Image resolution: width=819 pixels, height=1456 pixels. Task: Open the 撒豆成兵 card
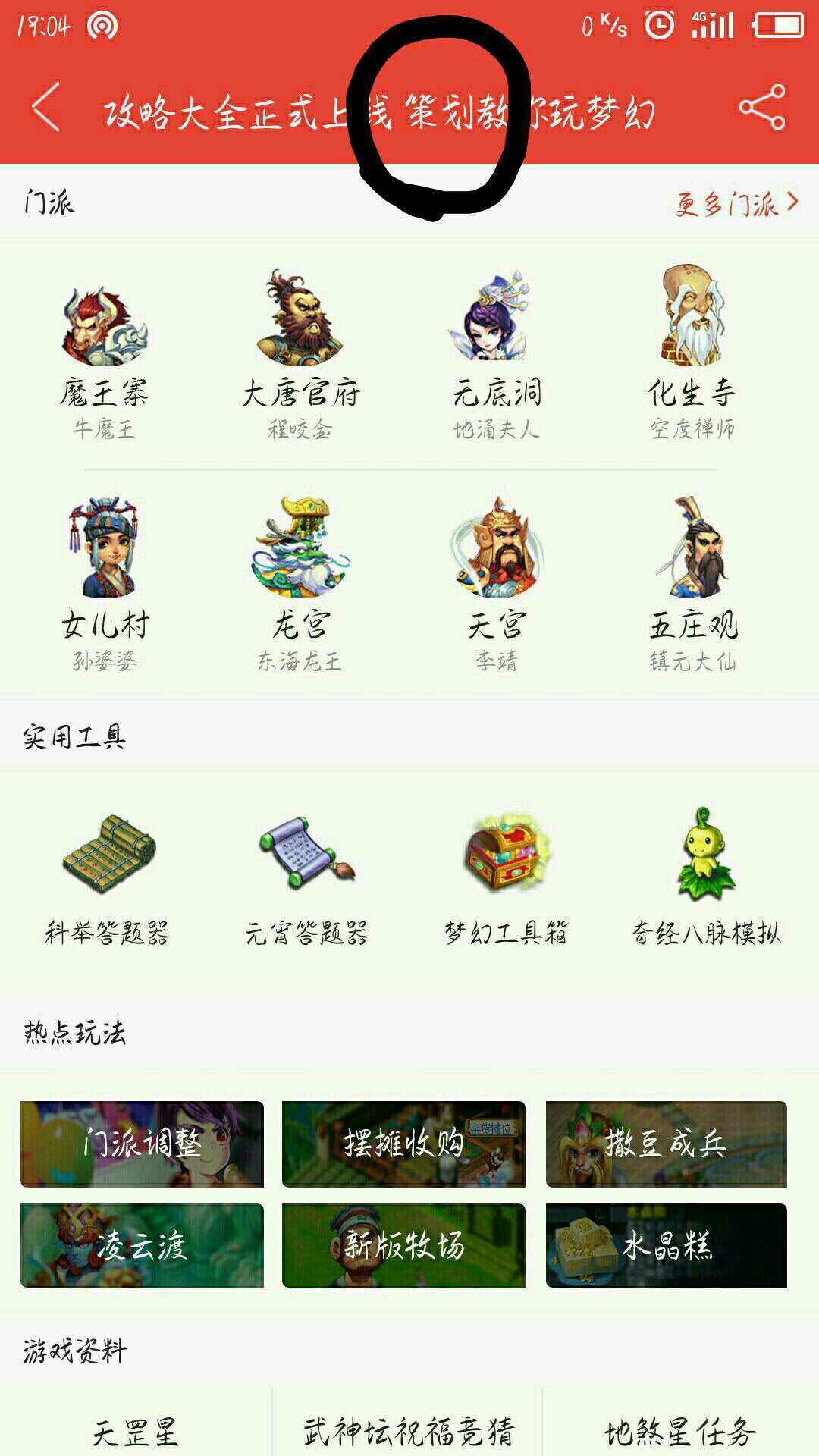click(666, 1144)
